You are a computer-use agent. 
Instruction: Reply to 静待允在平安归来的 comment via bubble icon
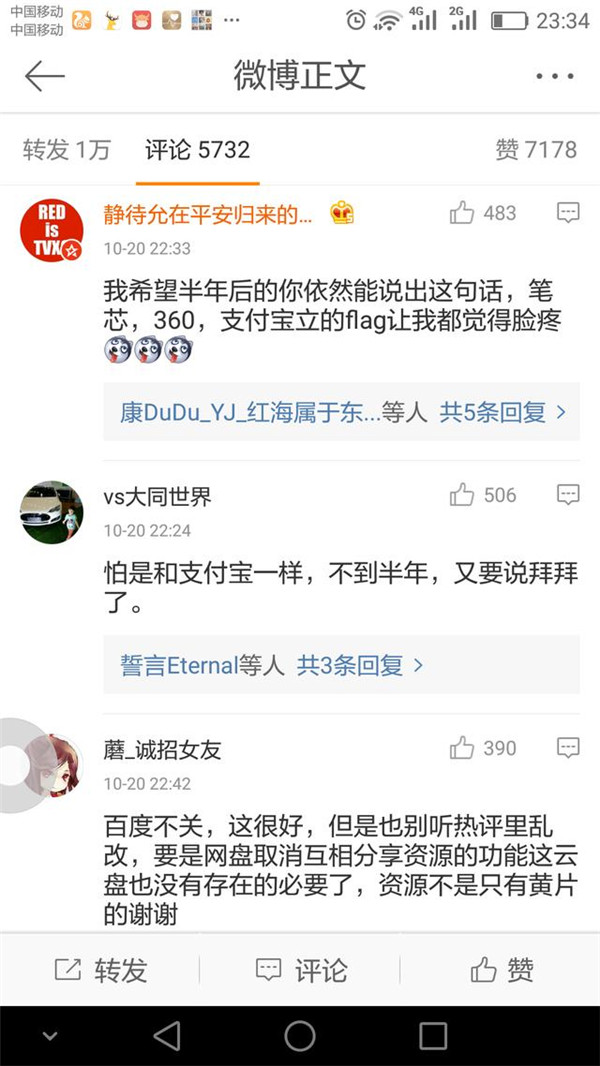pos(568,213)
